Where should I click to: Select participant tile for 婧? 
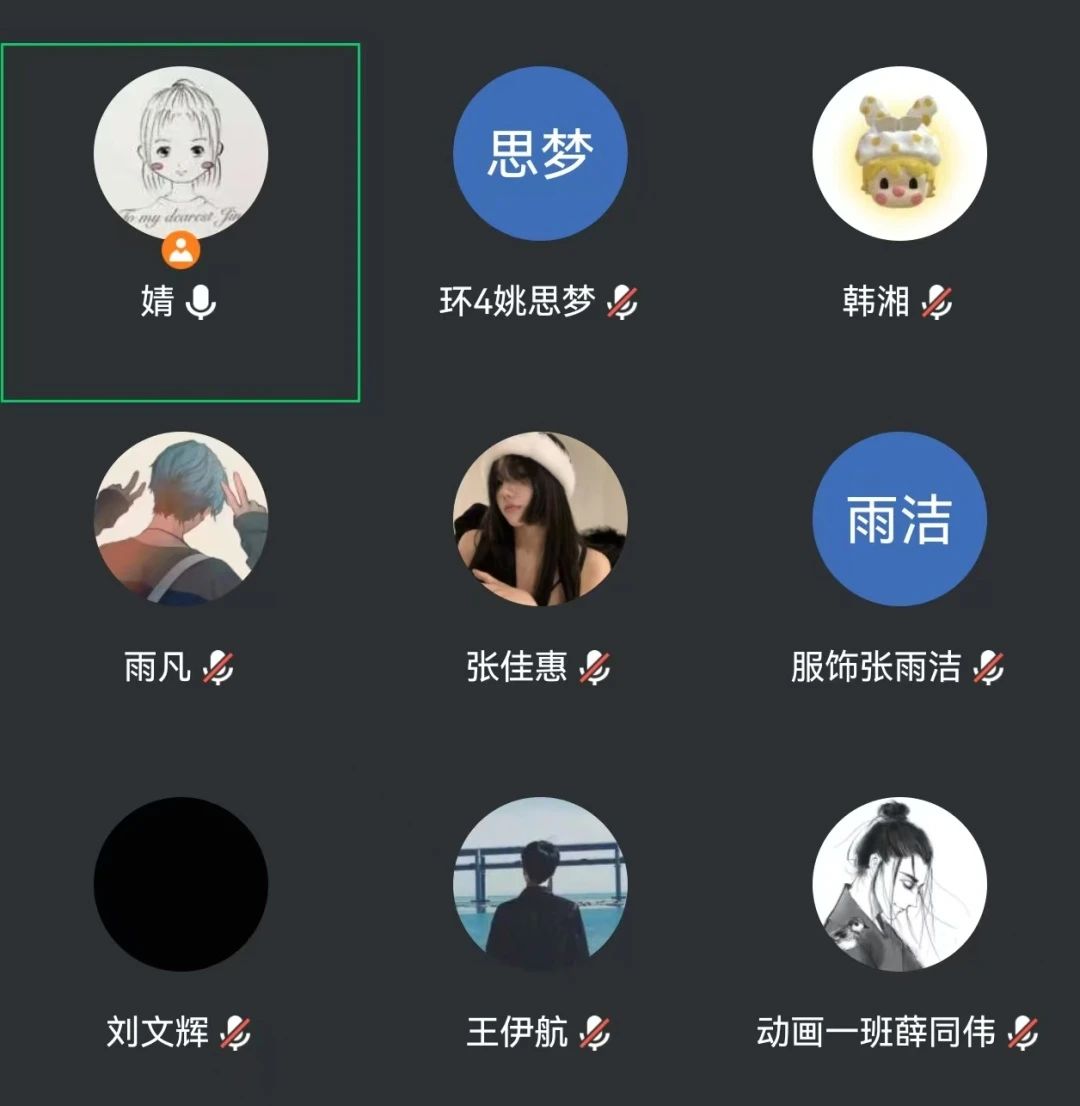tap(181, 154)
